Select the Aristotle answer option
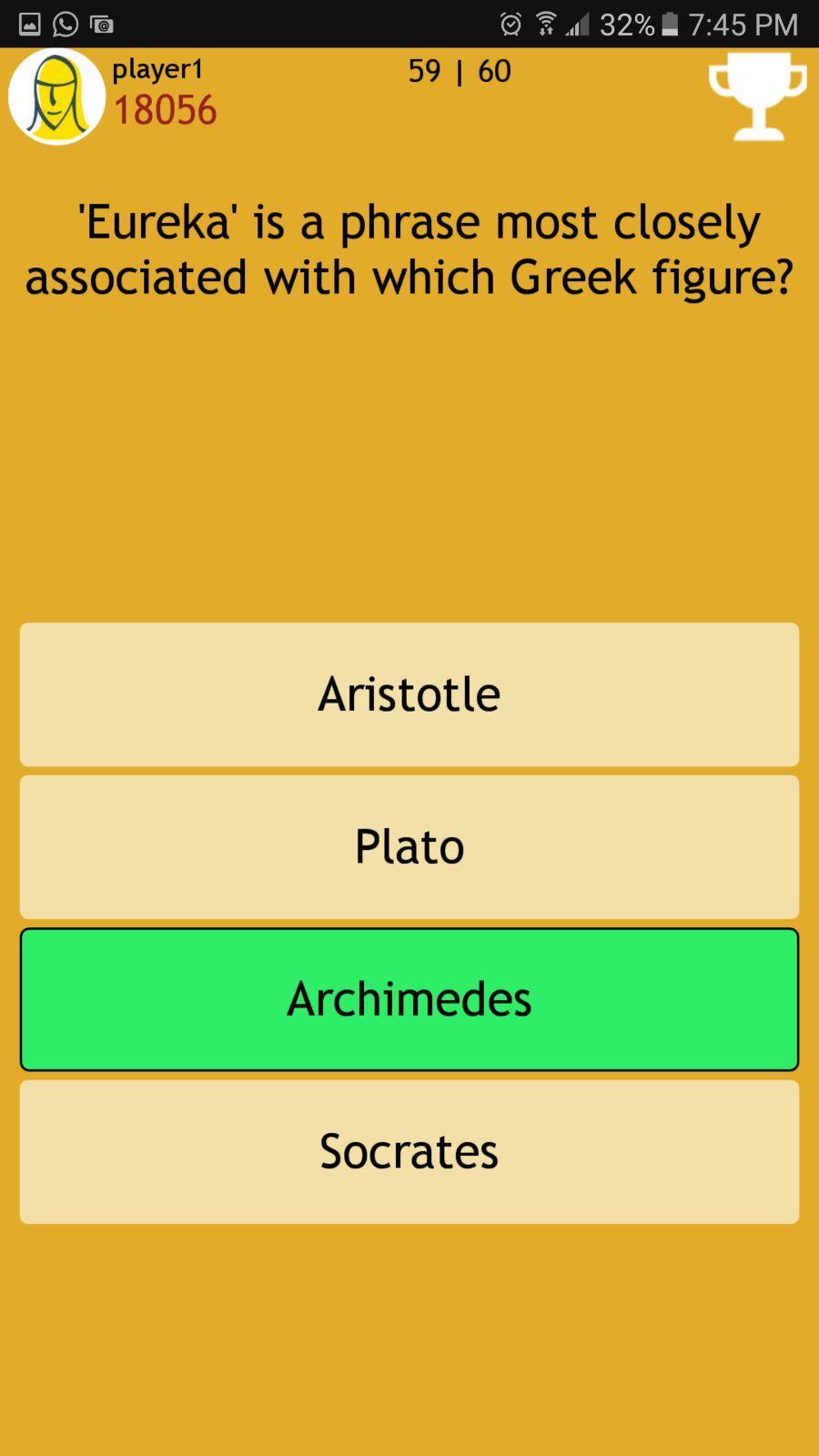Image resolution: width=819 pixels, height=1456 pixels. click(408, 693)
